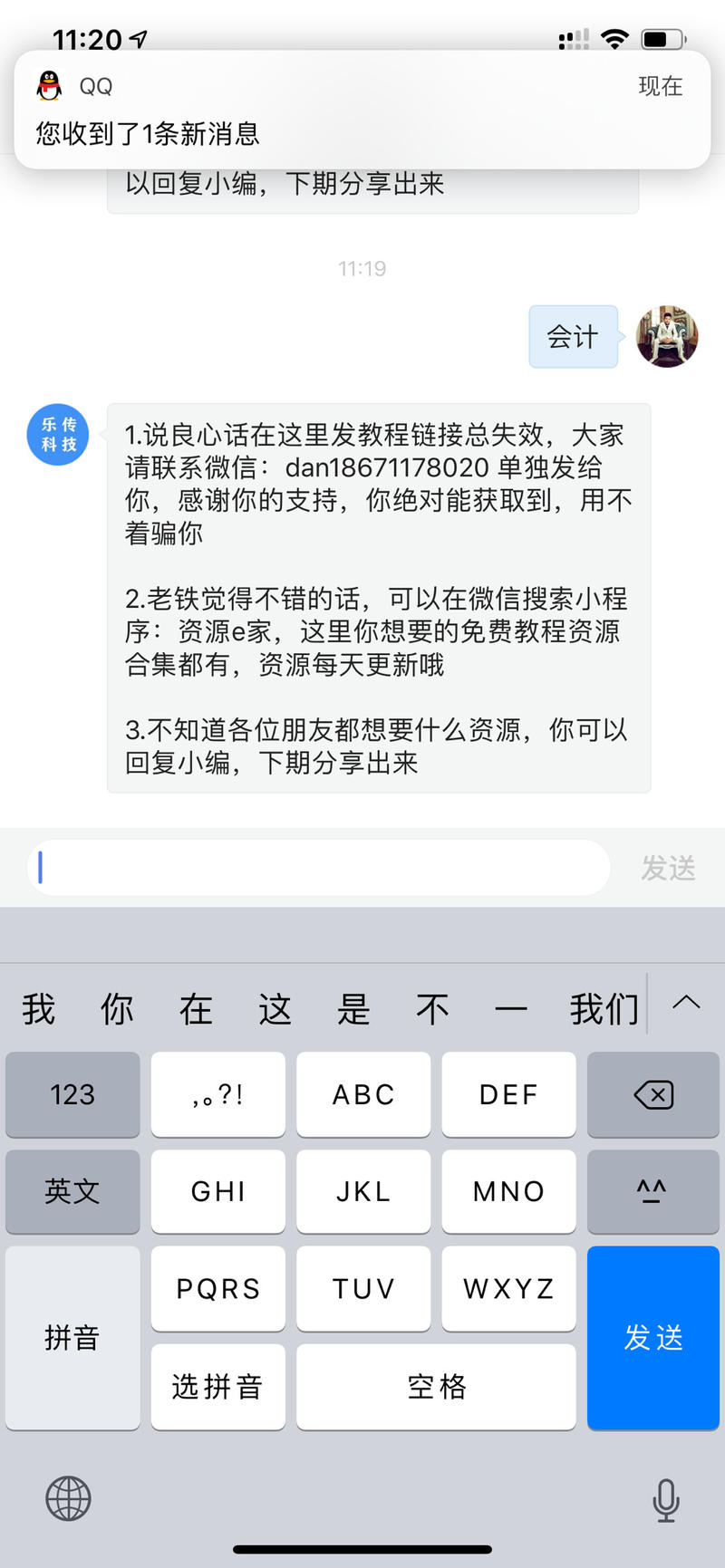
Task: Collapse the word prediction bar chevron
Action: (x=686, y=1003)
